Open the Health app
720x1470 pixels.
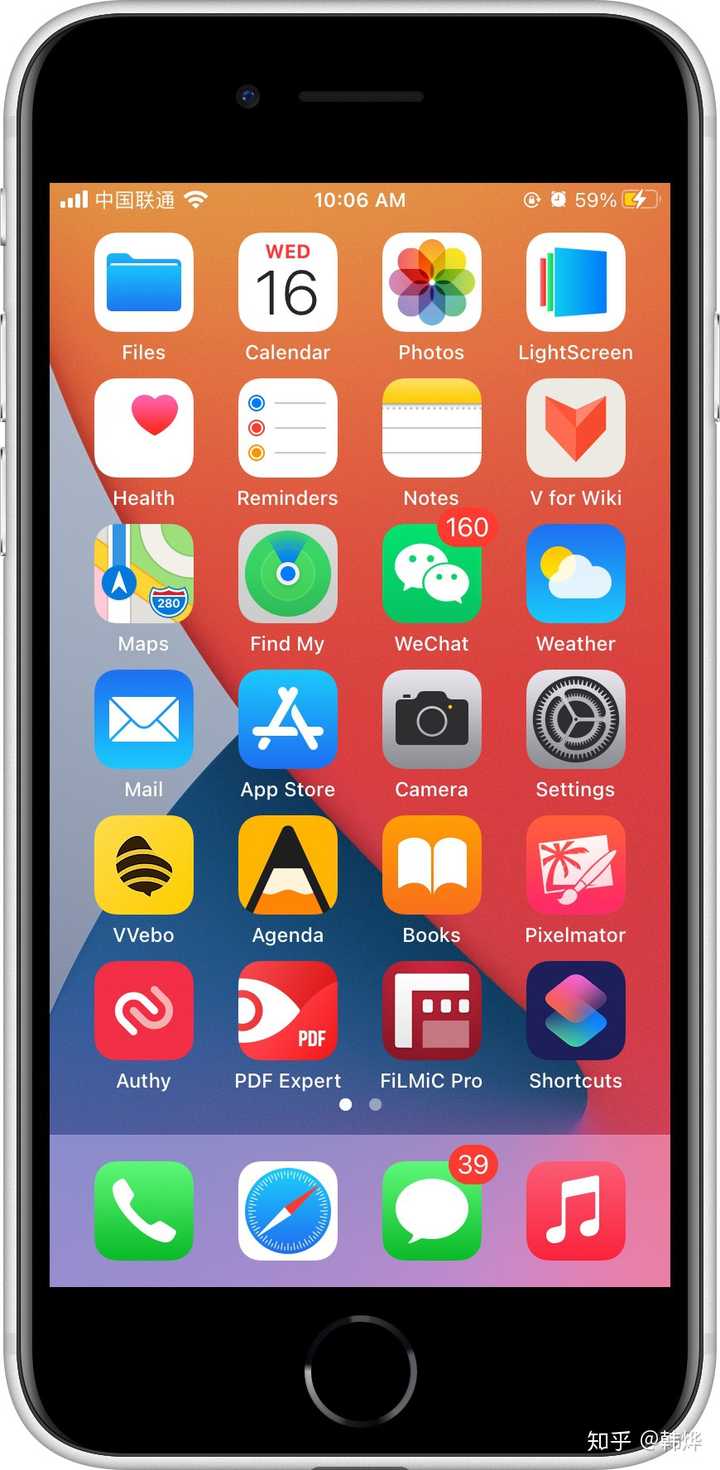pos(144,428)
